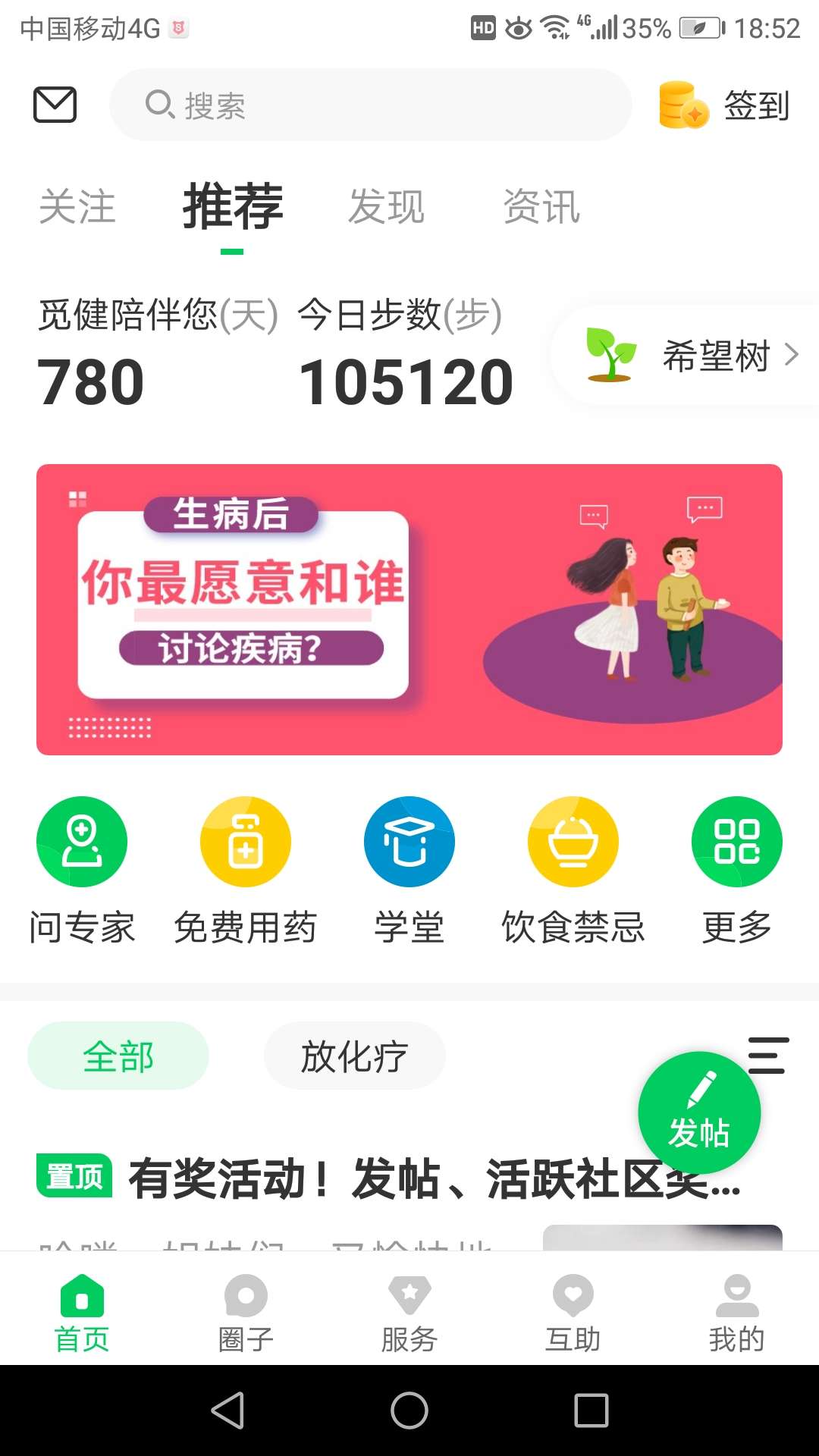Tap the 搜索 search input field
The width and height of the screenshot is (819, 1456).
tap(370, 105)
